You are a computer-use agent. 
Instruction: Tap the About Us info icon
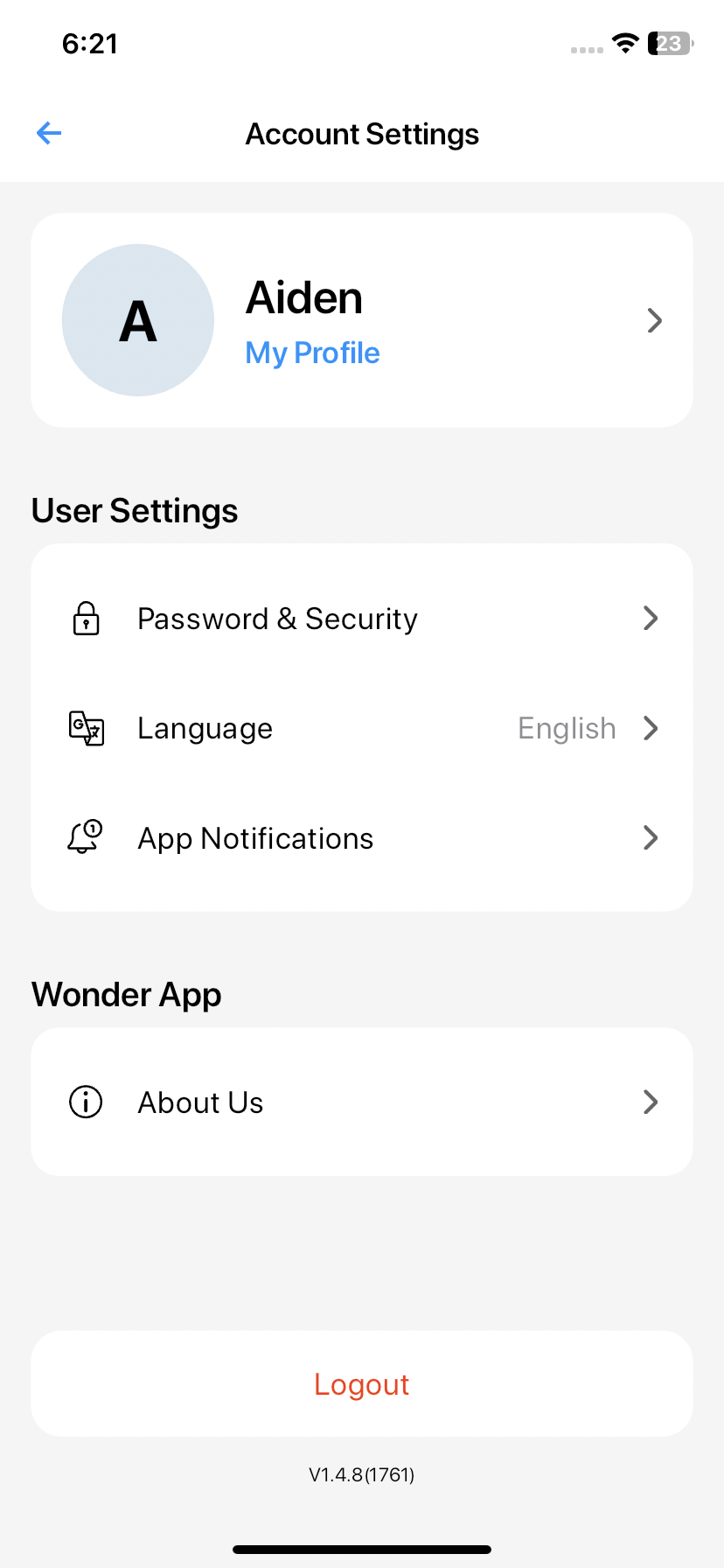(85, 1102)
